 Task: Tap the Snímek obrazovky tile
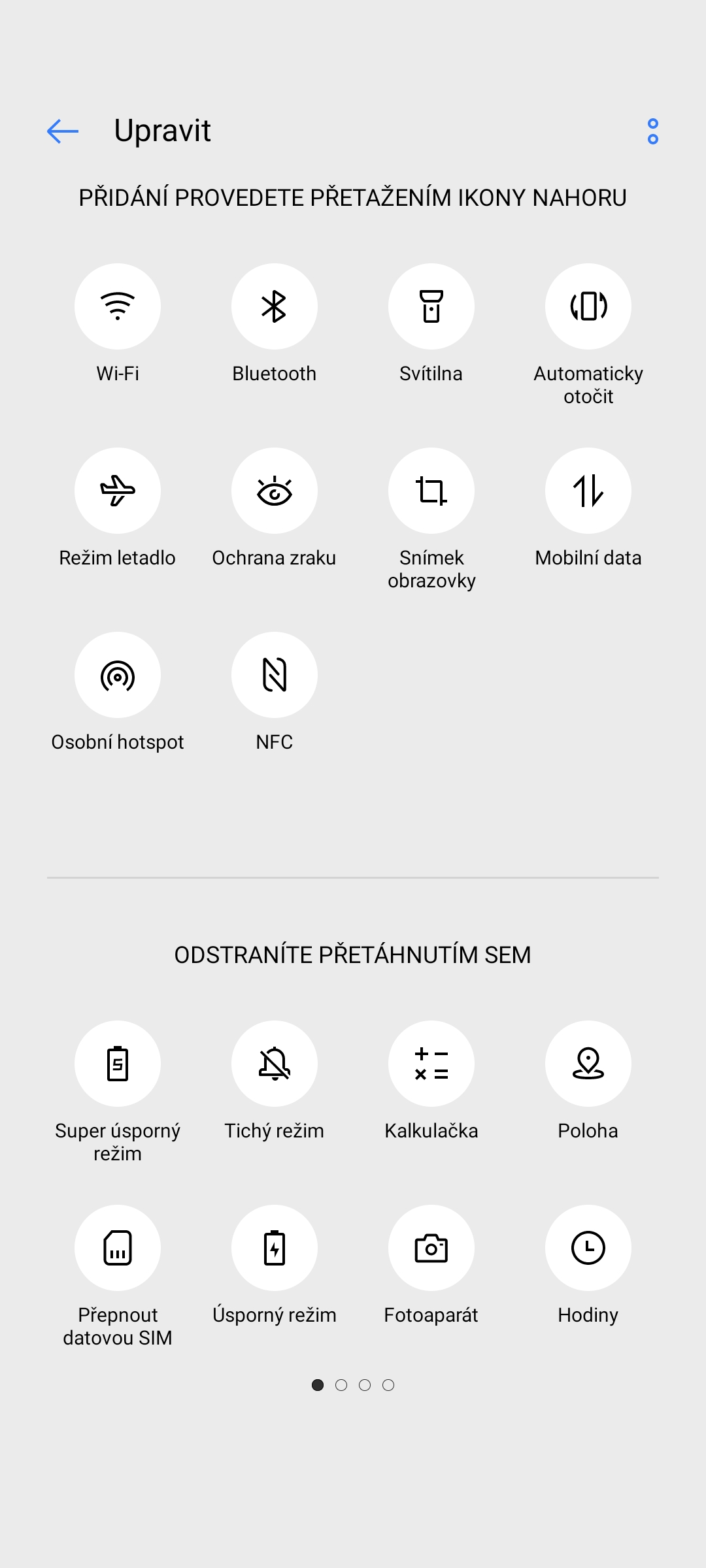(x=431, y=491)
